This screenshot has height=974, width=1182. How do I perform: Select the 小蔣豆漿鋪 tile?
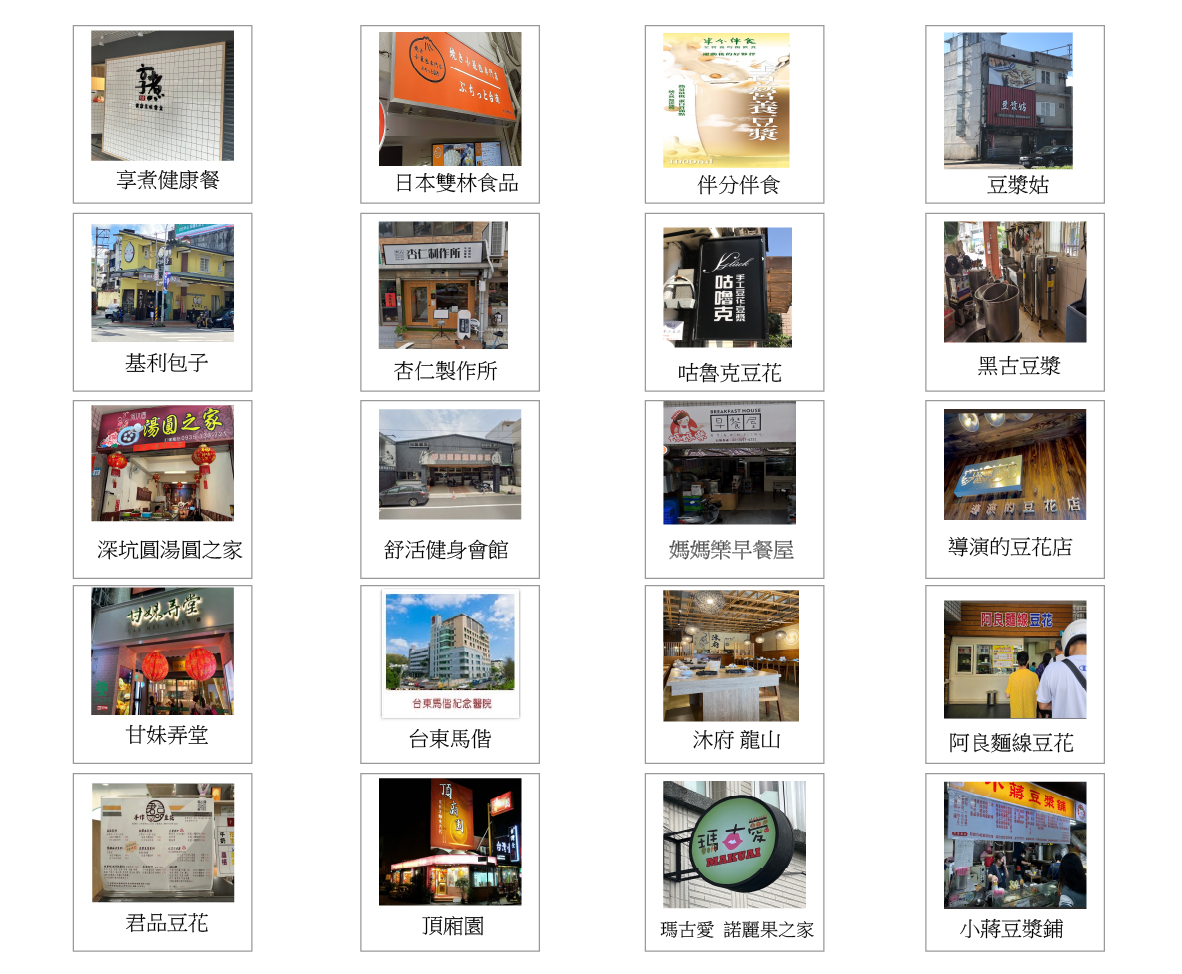(1014, 861)
